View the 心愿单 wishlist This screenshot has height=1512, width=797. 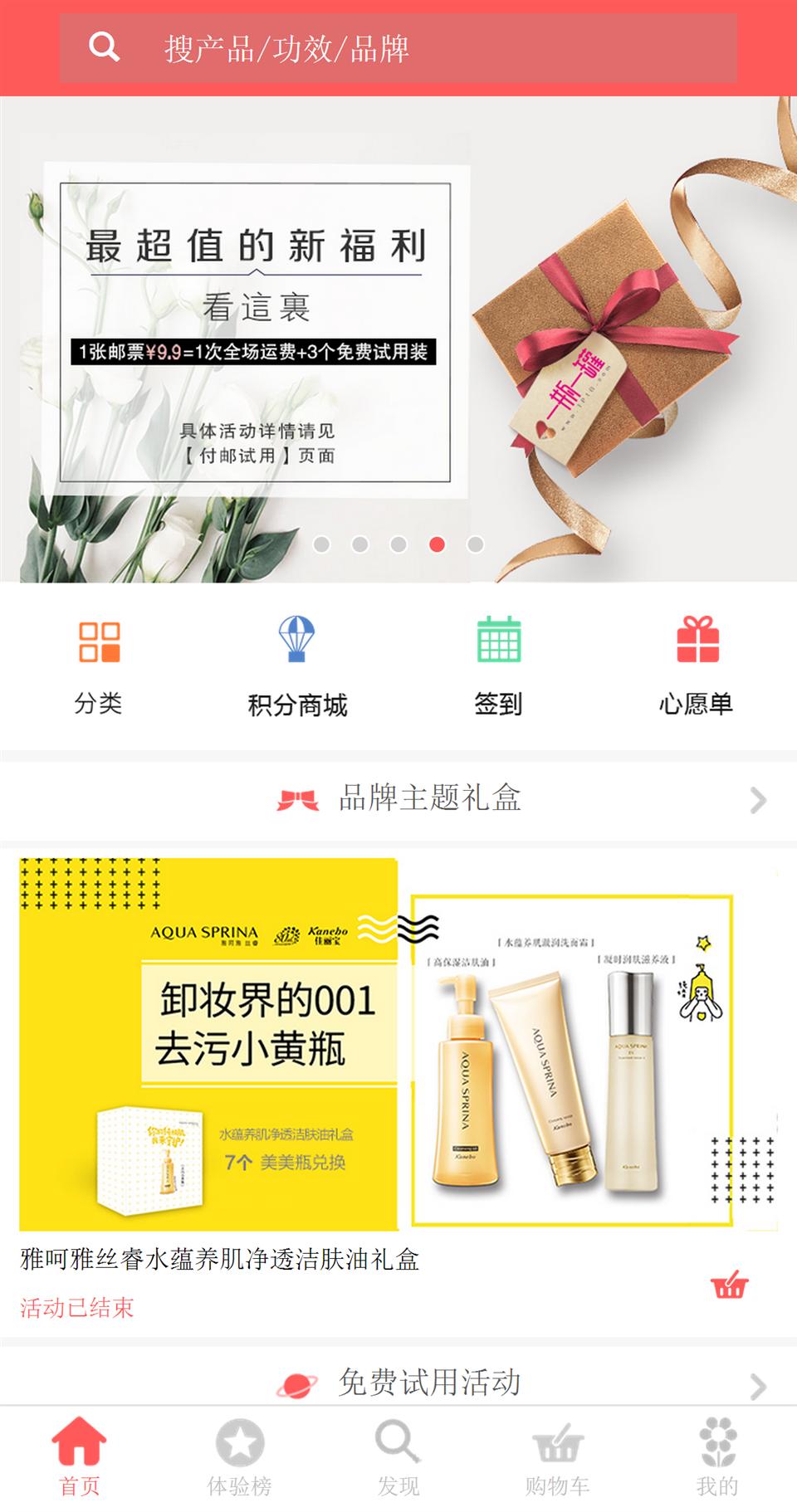[697, 666]
